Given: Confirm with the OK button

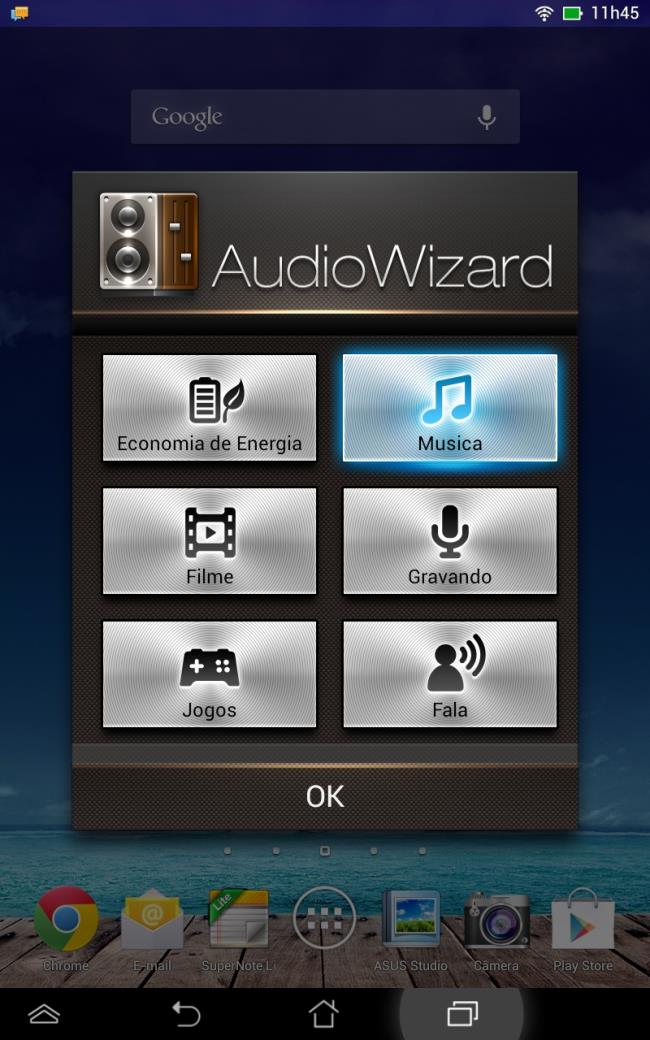Looking at the screenshot, I should [325, 796].
